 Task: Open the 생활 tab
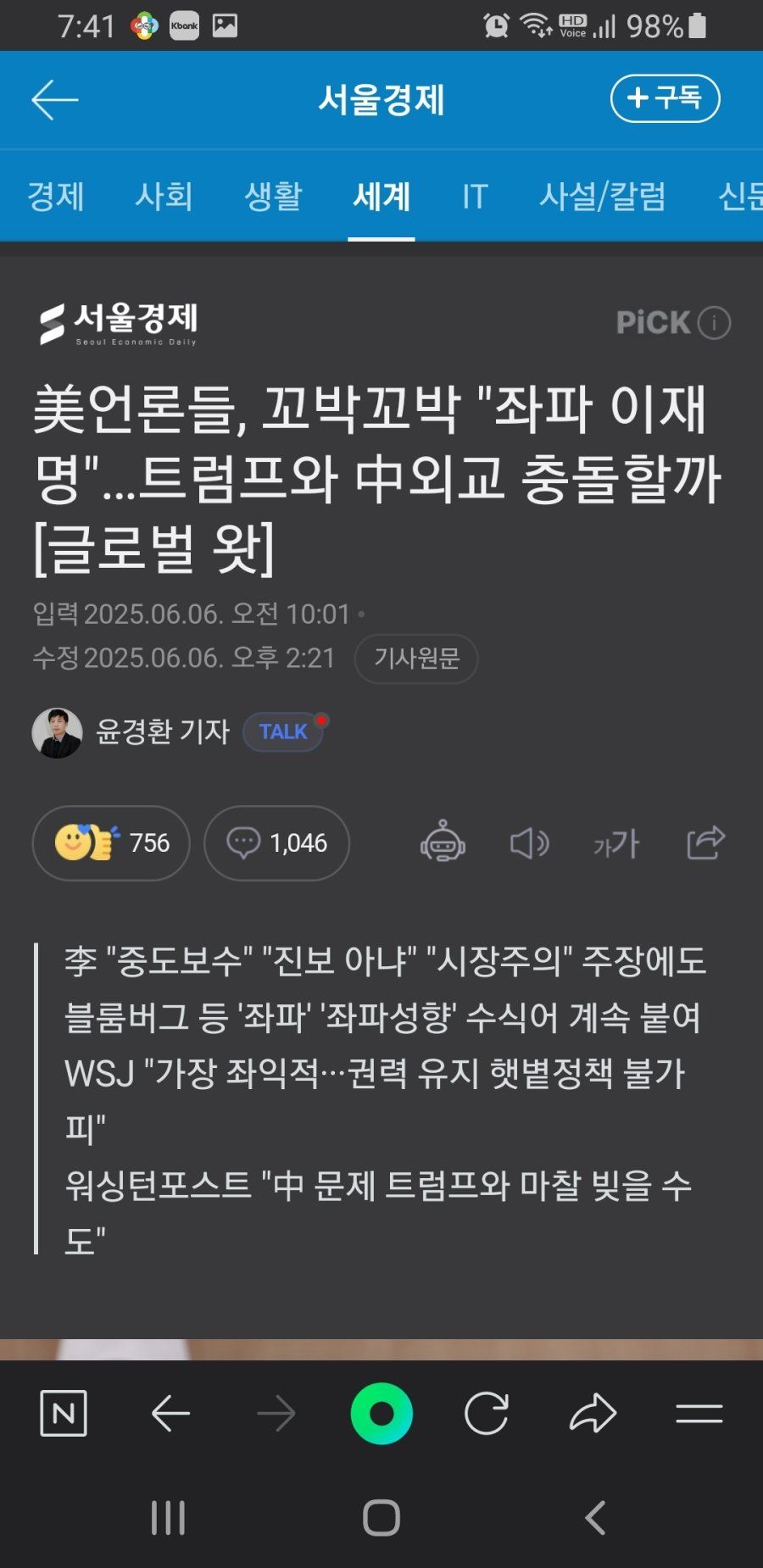coord(273,197)
